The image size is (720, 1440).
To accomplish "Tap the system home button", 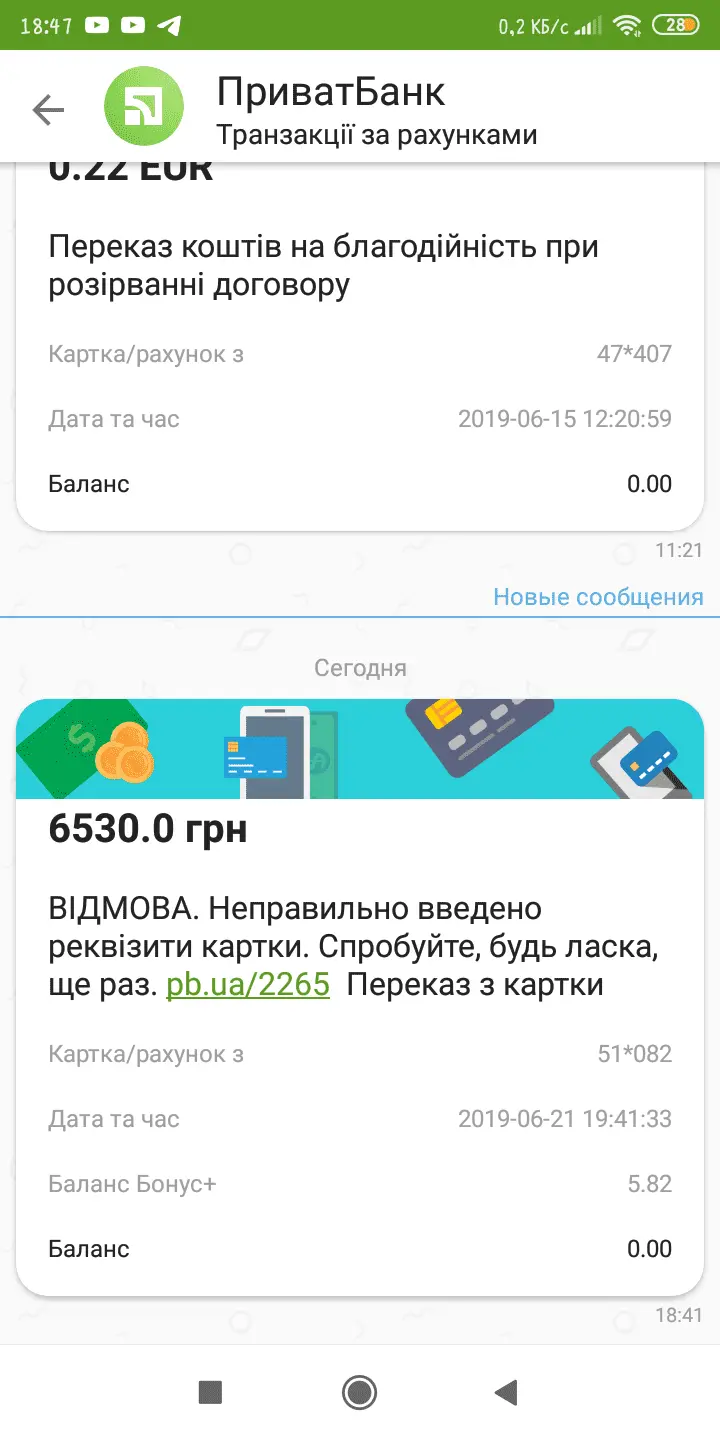I will pyautogui.click(x=359, y=1391).
